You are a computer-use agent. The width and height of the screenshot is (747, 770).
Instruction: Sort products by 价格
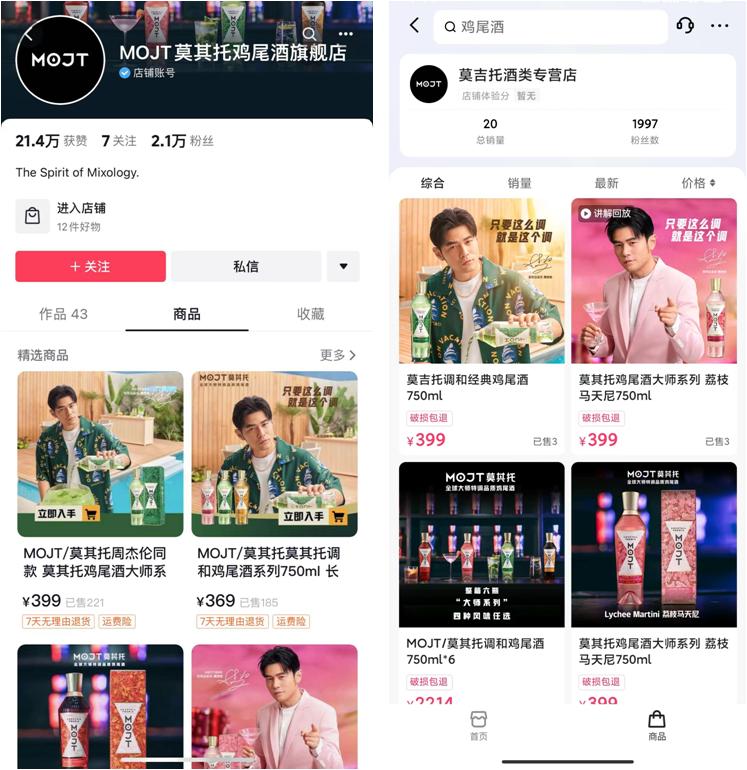point(698,183)
